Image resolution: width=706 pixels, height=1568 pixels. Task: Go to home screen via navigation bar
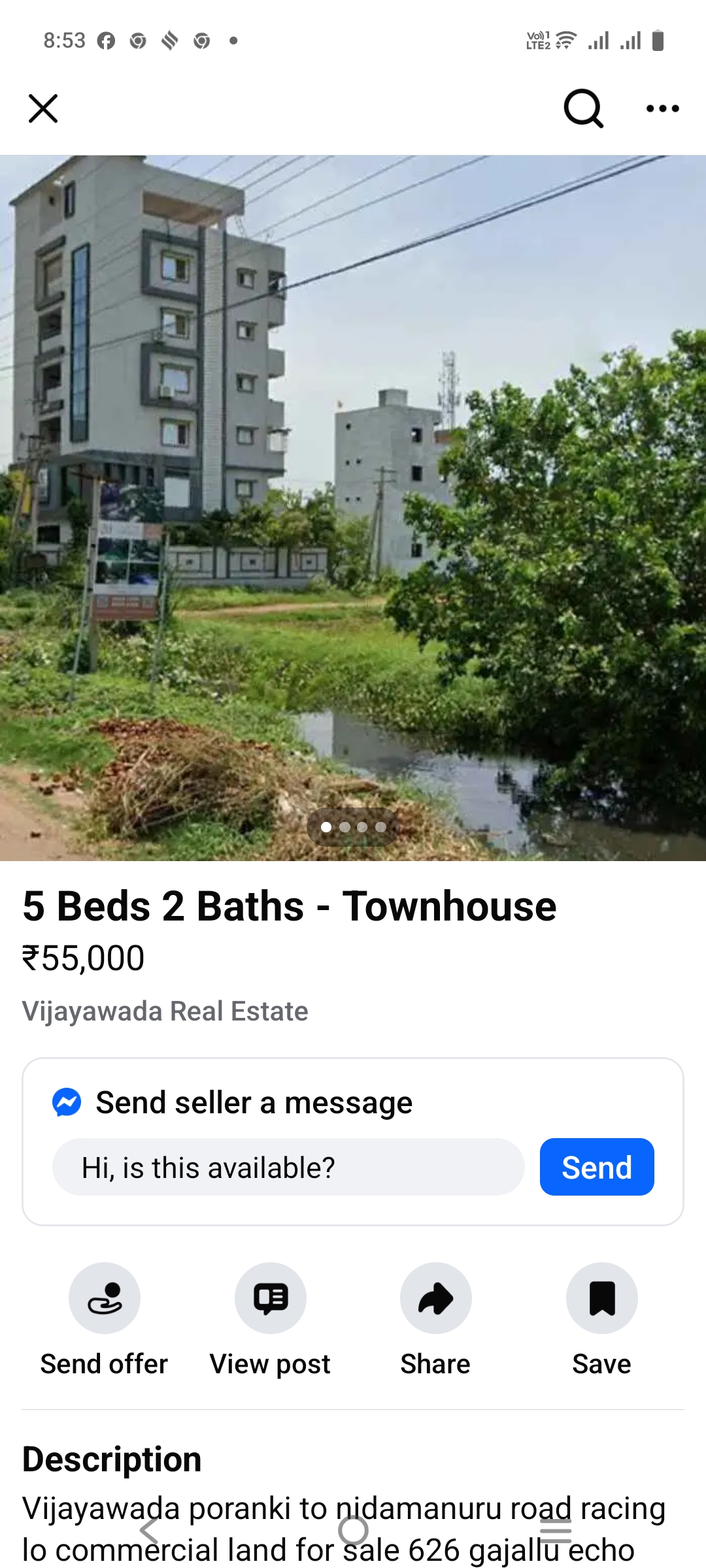[353, 1530]
